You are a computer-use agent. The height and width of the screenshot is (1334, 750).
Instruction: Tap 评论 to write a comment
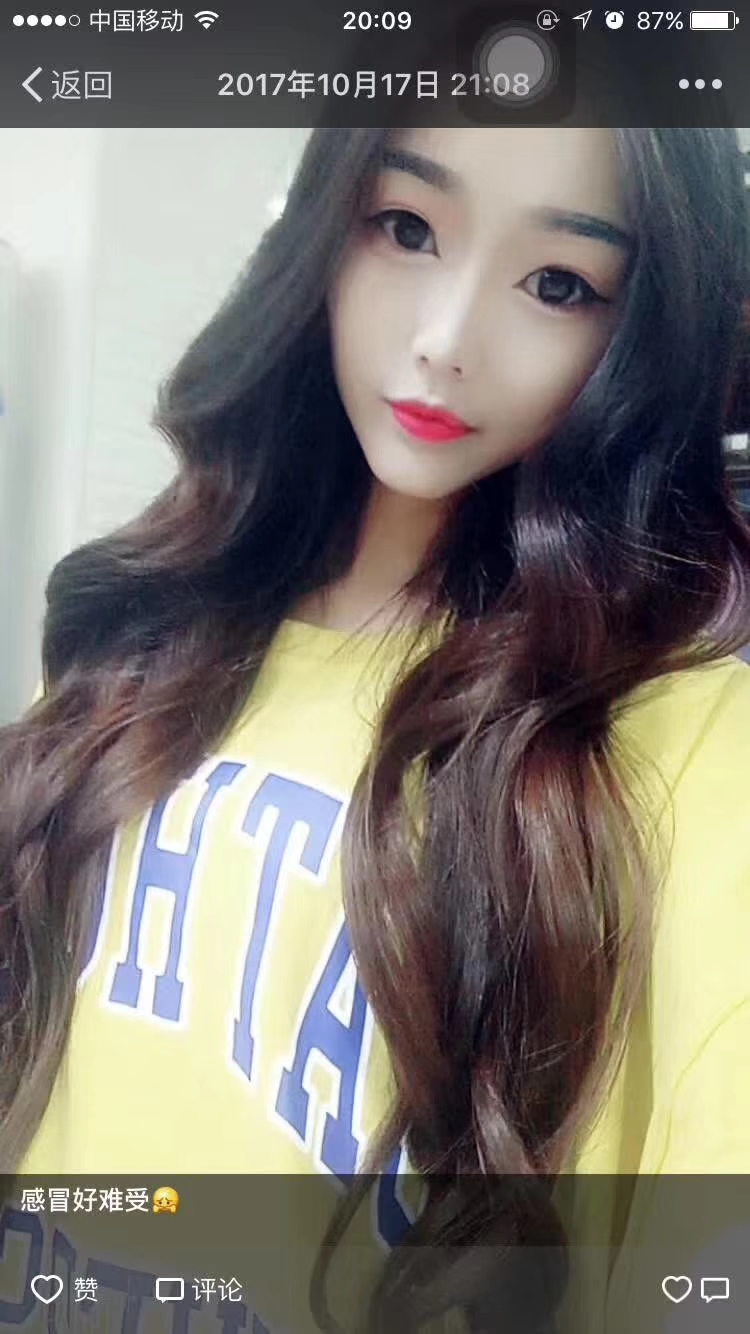tap(199, 1290)
